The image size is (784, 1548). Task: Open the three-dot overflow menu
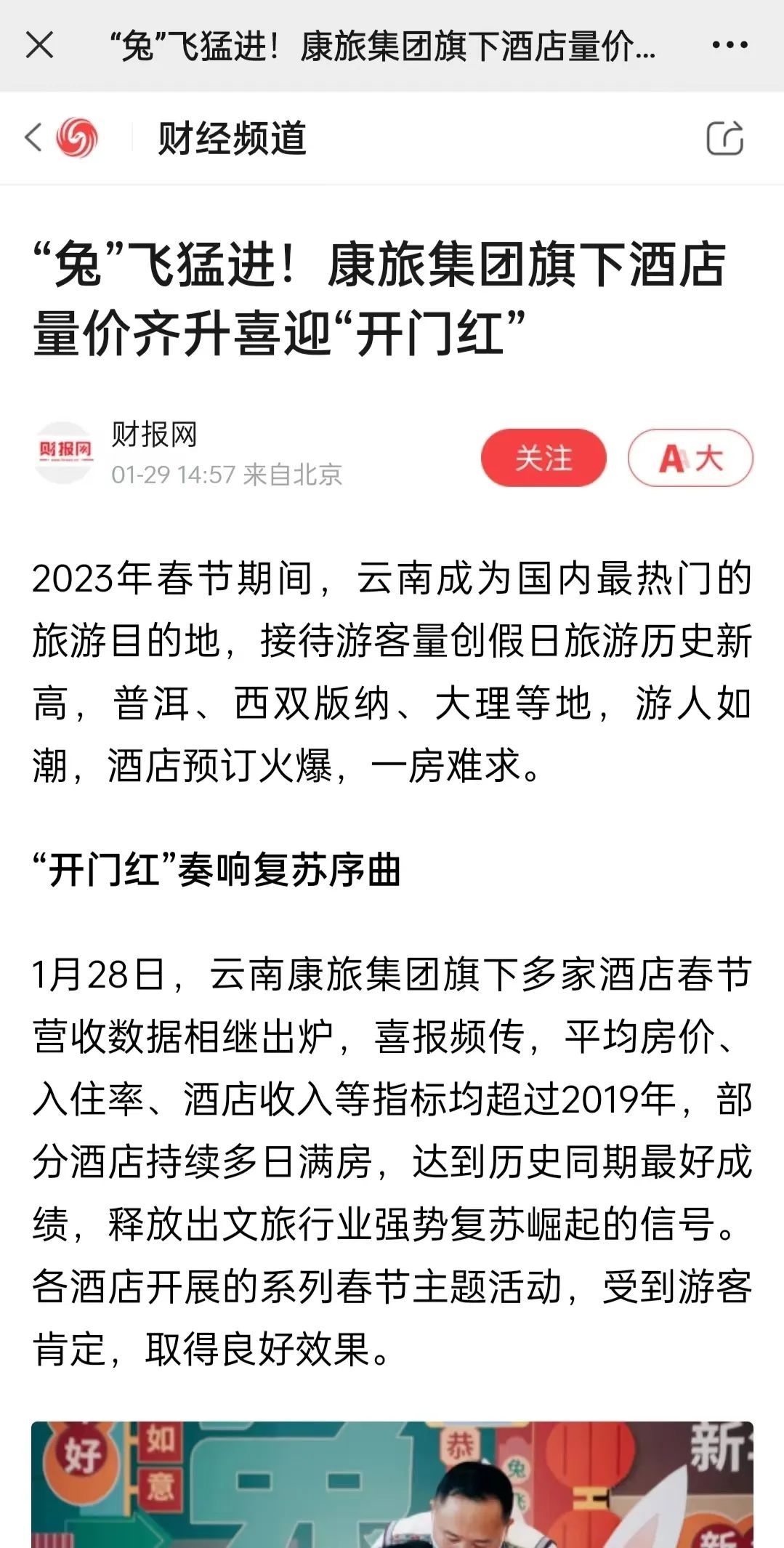click(730, 45)
